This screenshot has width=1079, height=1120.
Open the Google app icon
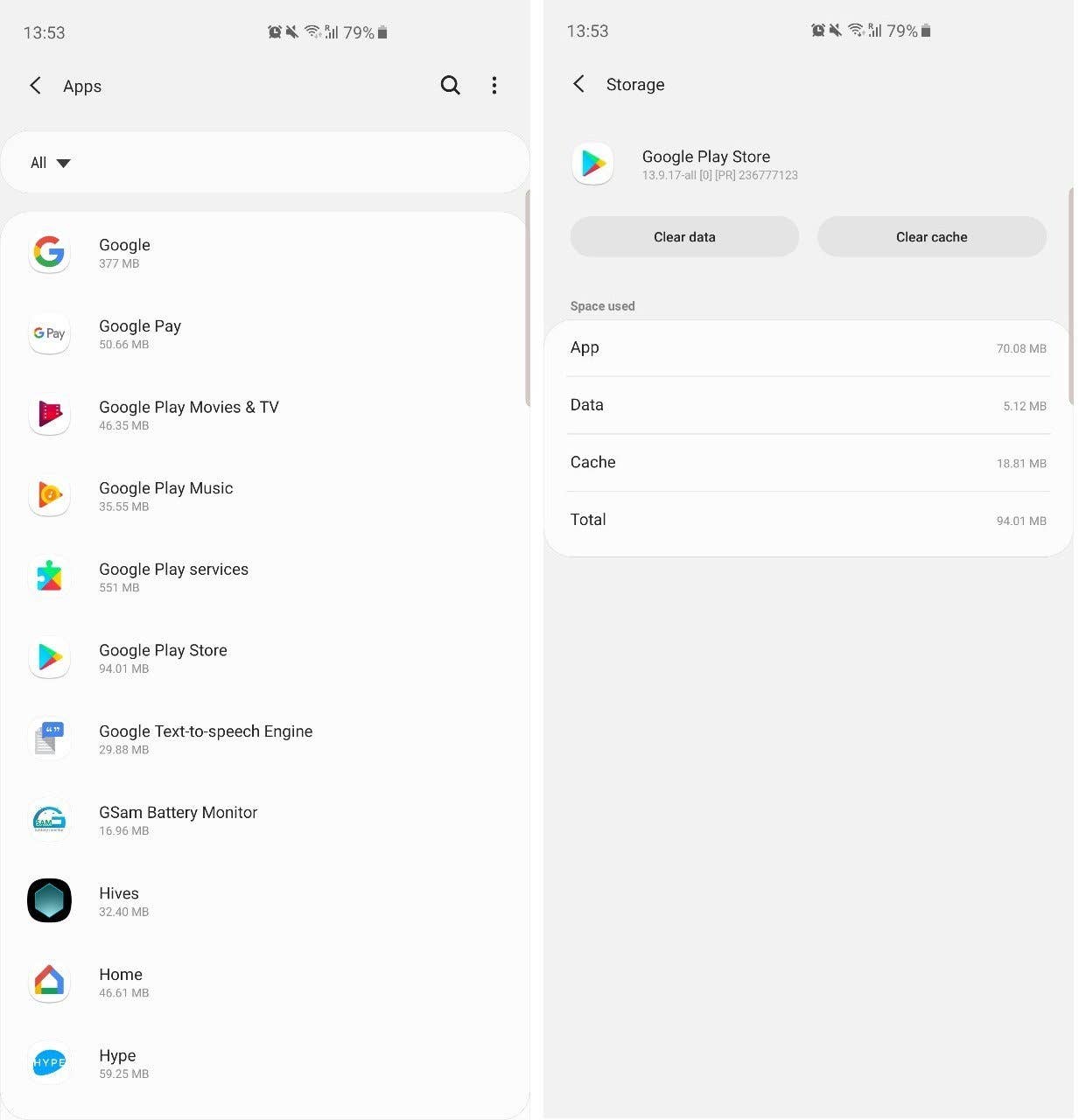tap(49, 252)
